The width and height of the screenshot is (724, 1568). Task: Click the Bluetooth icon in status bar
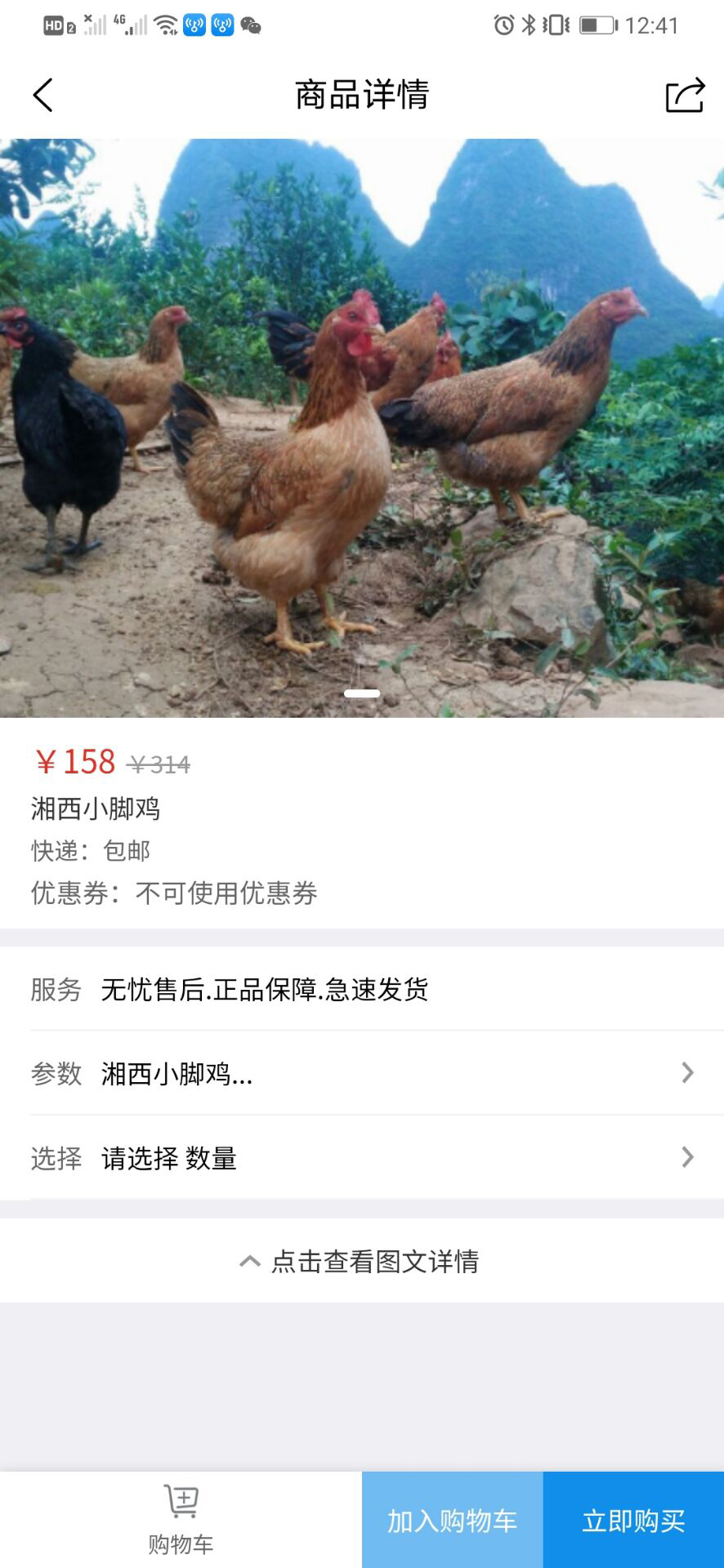[527, 24]
